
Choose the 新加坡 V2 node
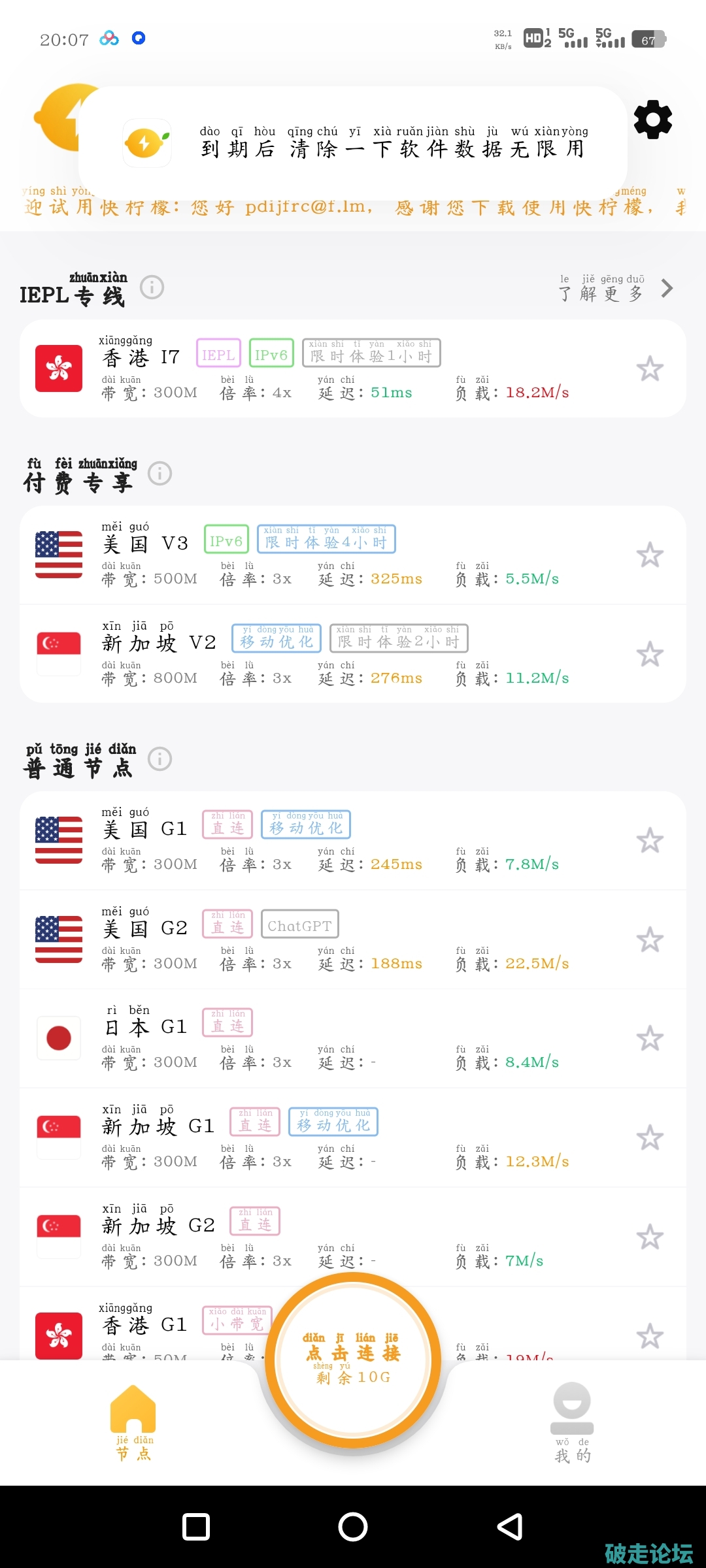[327, 655]
